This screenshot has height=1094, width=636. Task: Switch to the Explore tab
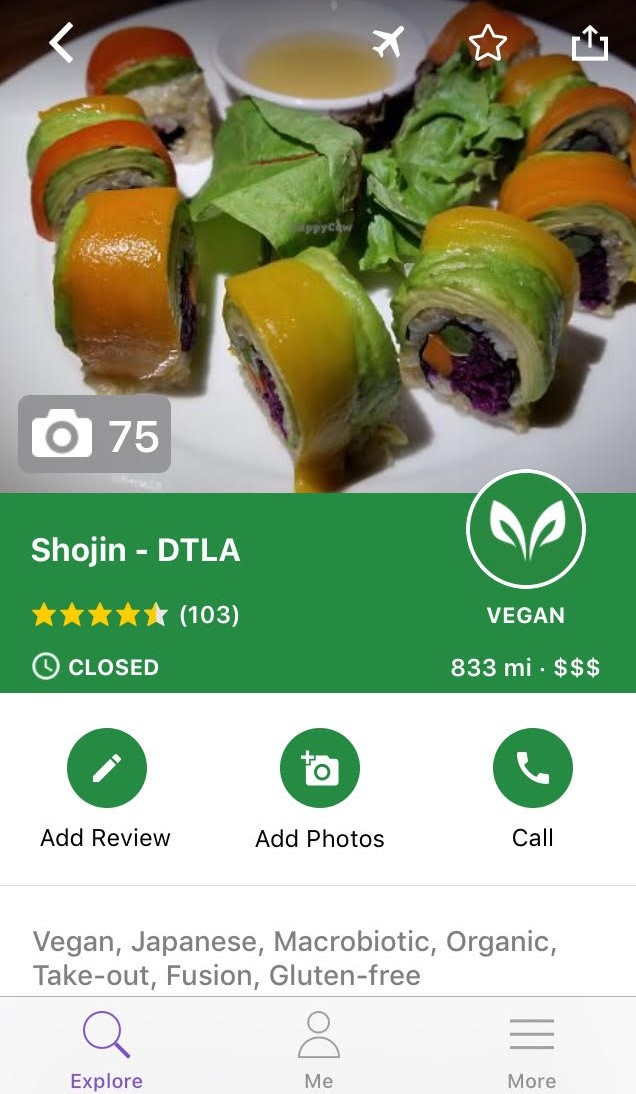(106, 1048)
